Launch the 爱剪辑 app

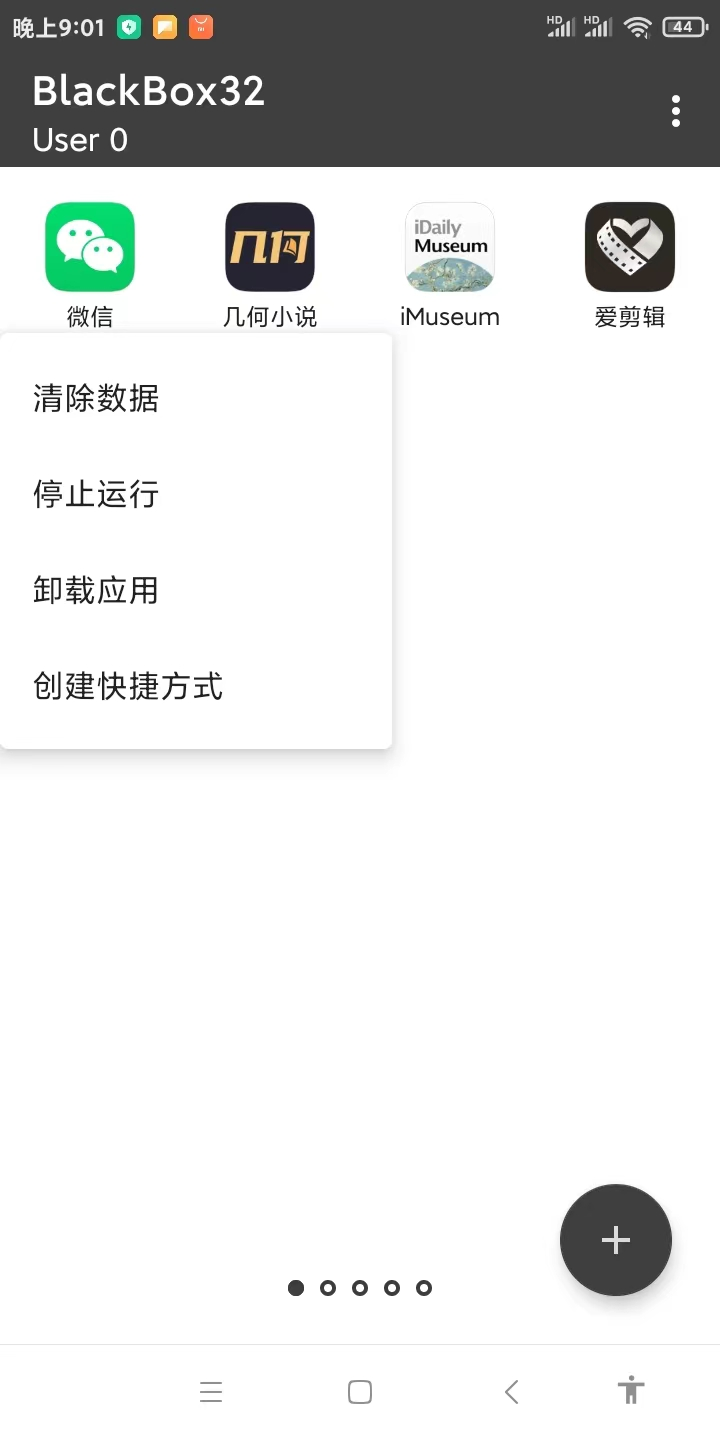pyautogui.click(x=630, y=247)
